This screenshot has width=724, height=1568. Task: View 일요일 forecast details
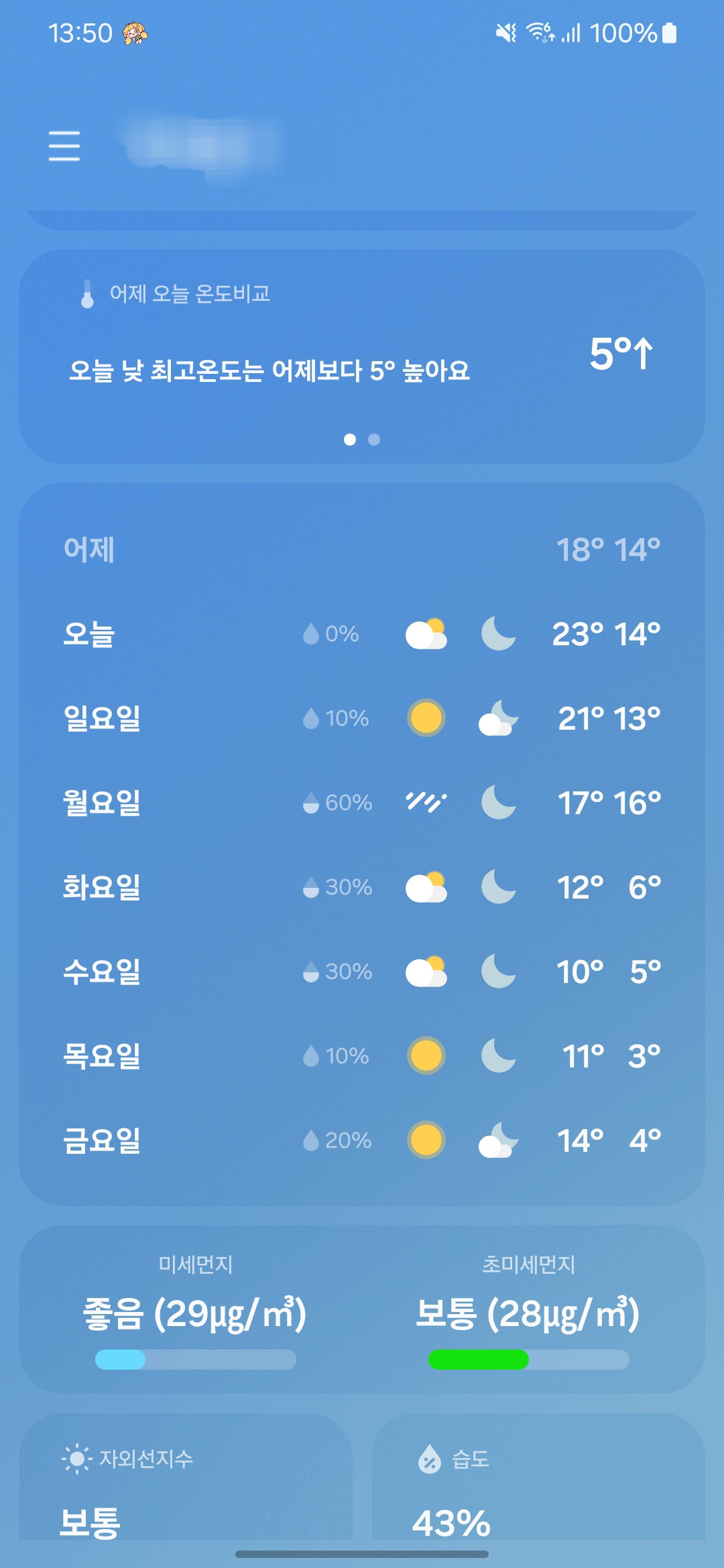(x=362, y=718)
